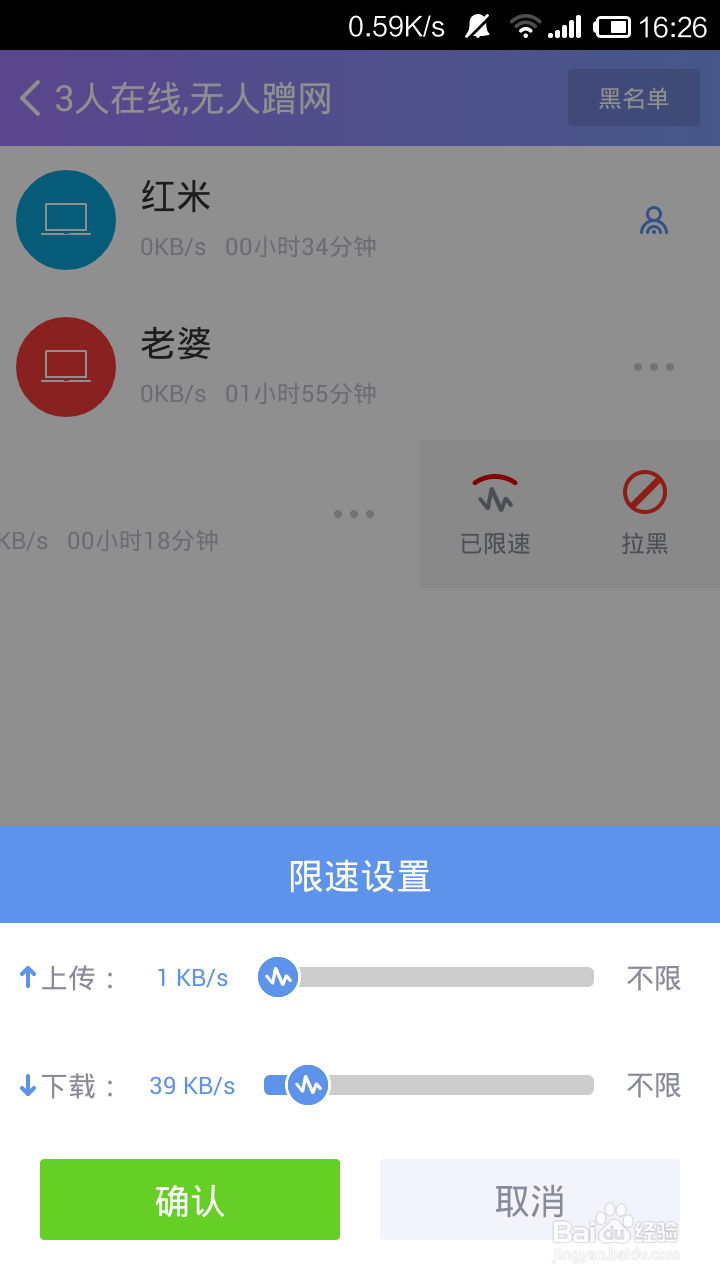Tap the upload arrow icon beside 上传
The height and width of the screenshot is (1280, 720).
[28, 977]
